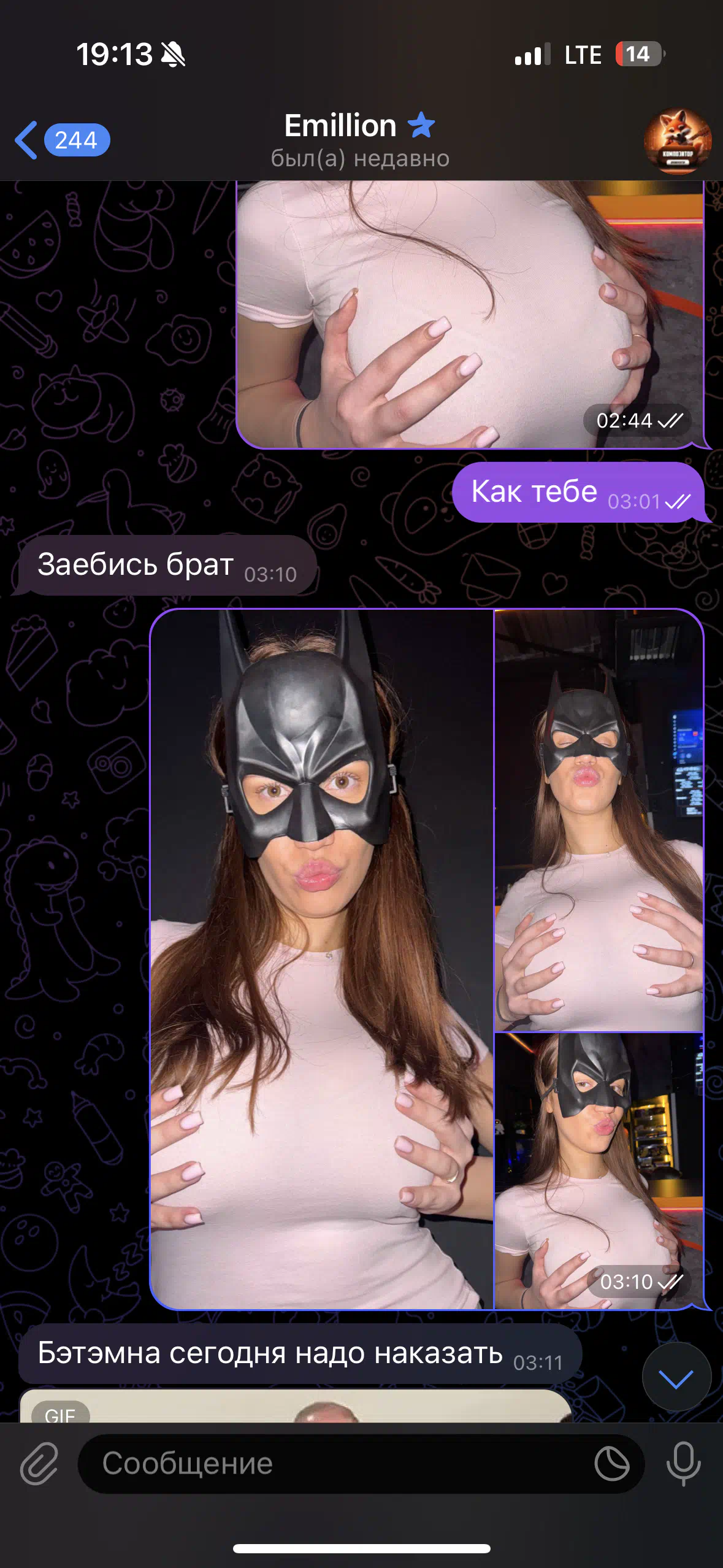Open the top-right photo in the album
Viewport: 723px width, 1568px height.
[x=599, y=820]
